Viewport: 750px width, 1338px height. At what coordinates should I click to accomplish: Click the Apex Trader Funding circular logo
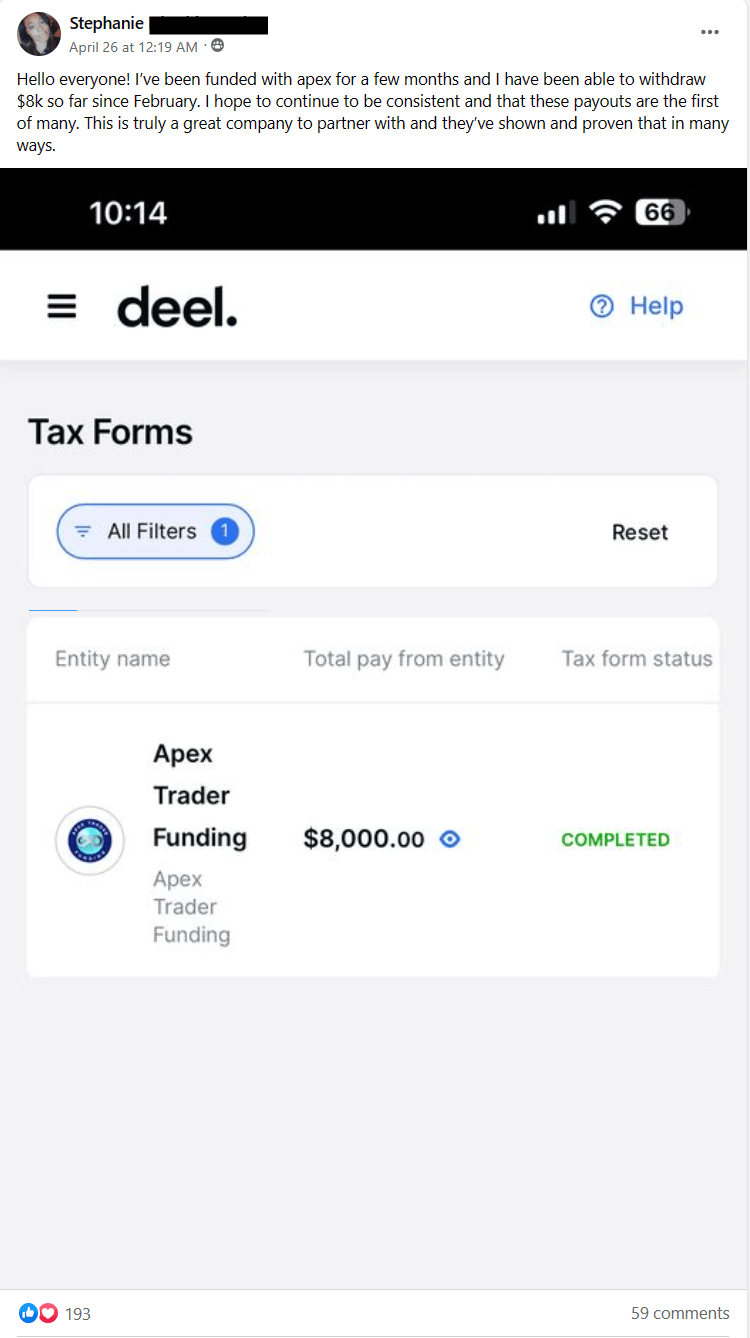[x=89, y=840]
